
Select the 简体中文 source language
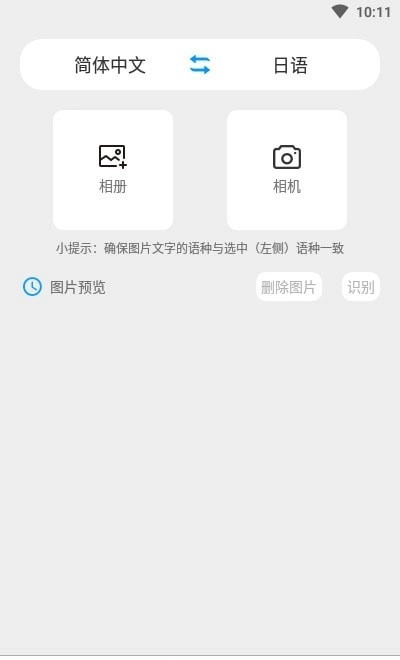pos(110,65)
